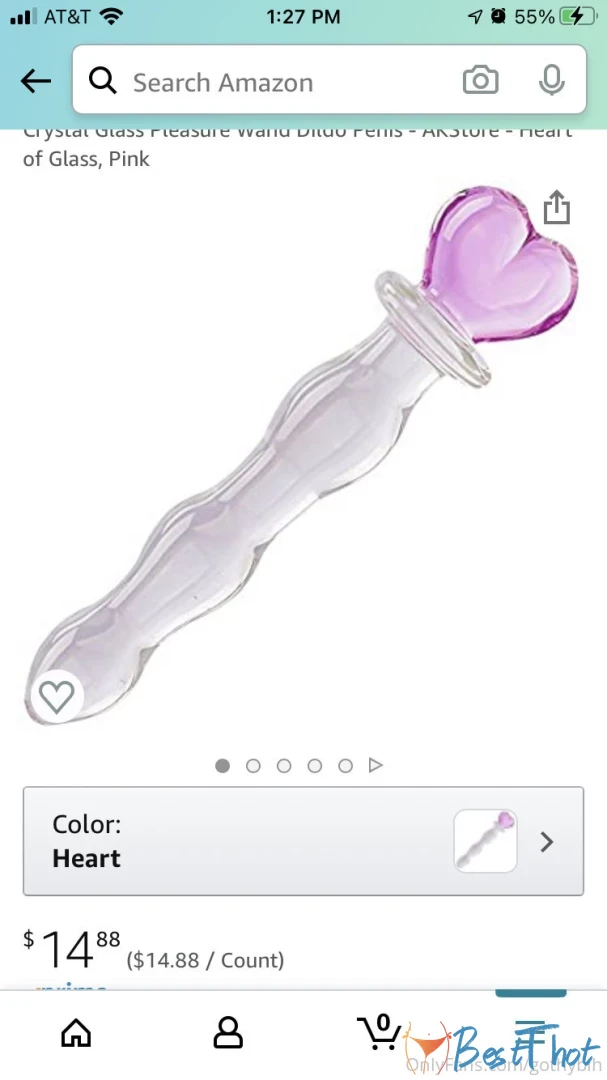Start voice search with the microphone

pos(551,81)
